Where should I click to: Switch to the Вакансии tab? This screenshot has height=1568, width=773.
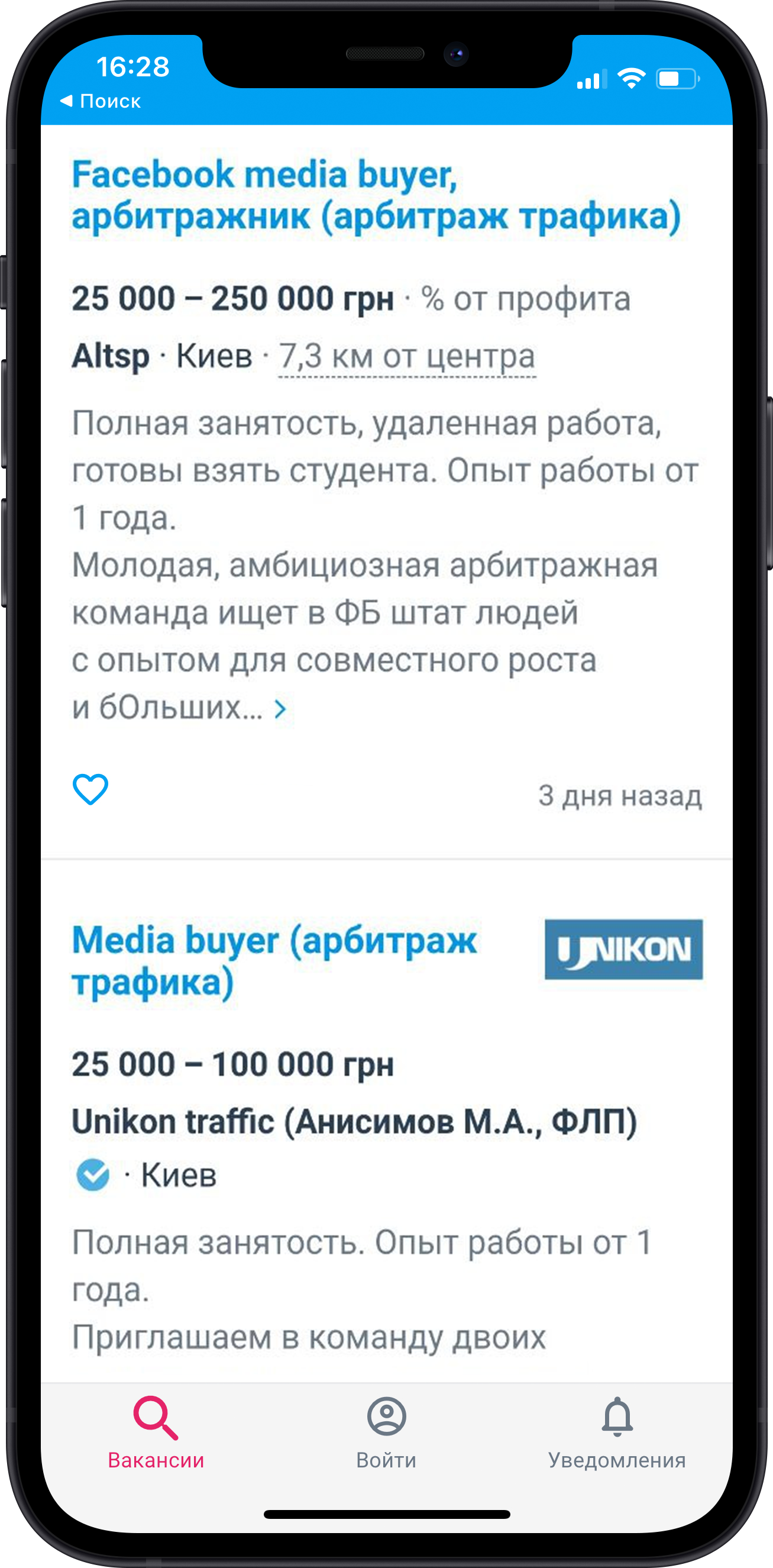(x=156, y=1434)
